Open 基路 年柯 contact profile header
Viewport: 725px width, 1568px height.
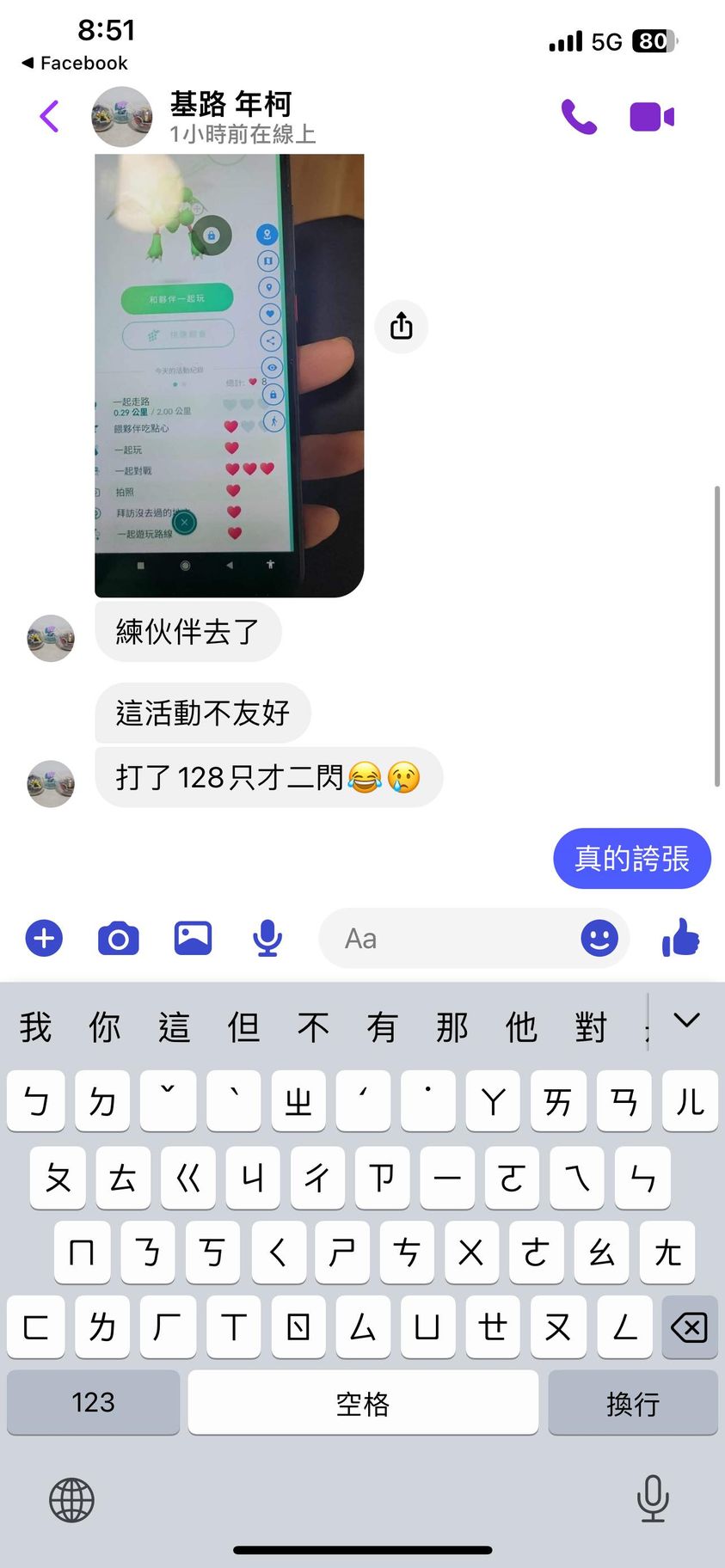pyautogui.click(x=230, y=116)
